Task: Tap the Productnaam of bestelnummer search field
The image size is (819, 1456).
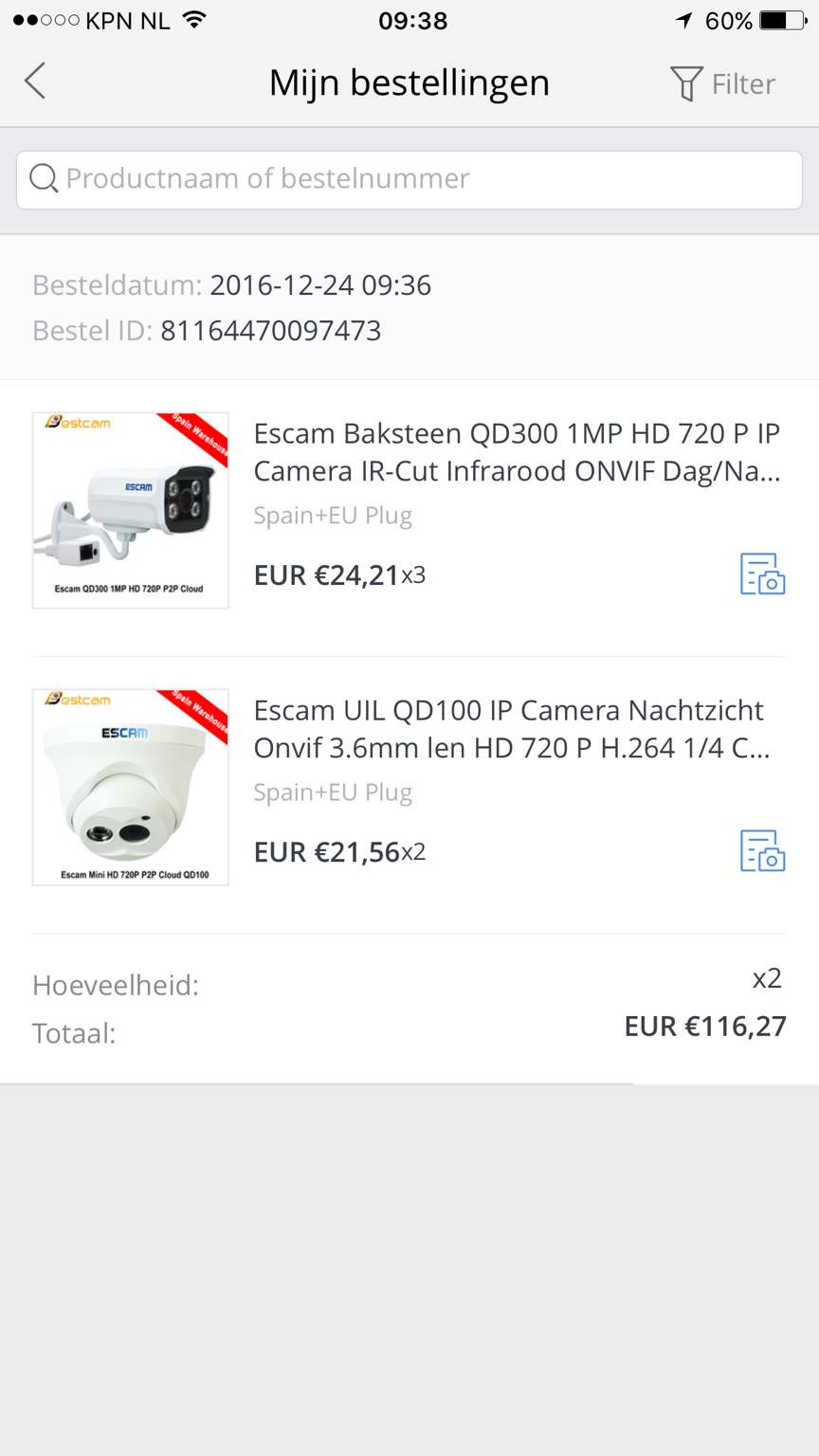Action: coord(409,179)
